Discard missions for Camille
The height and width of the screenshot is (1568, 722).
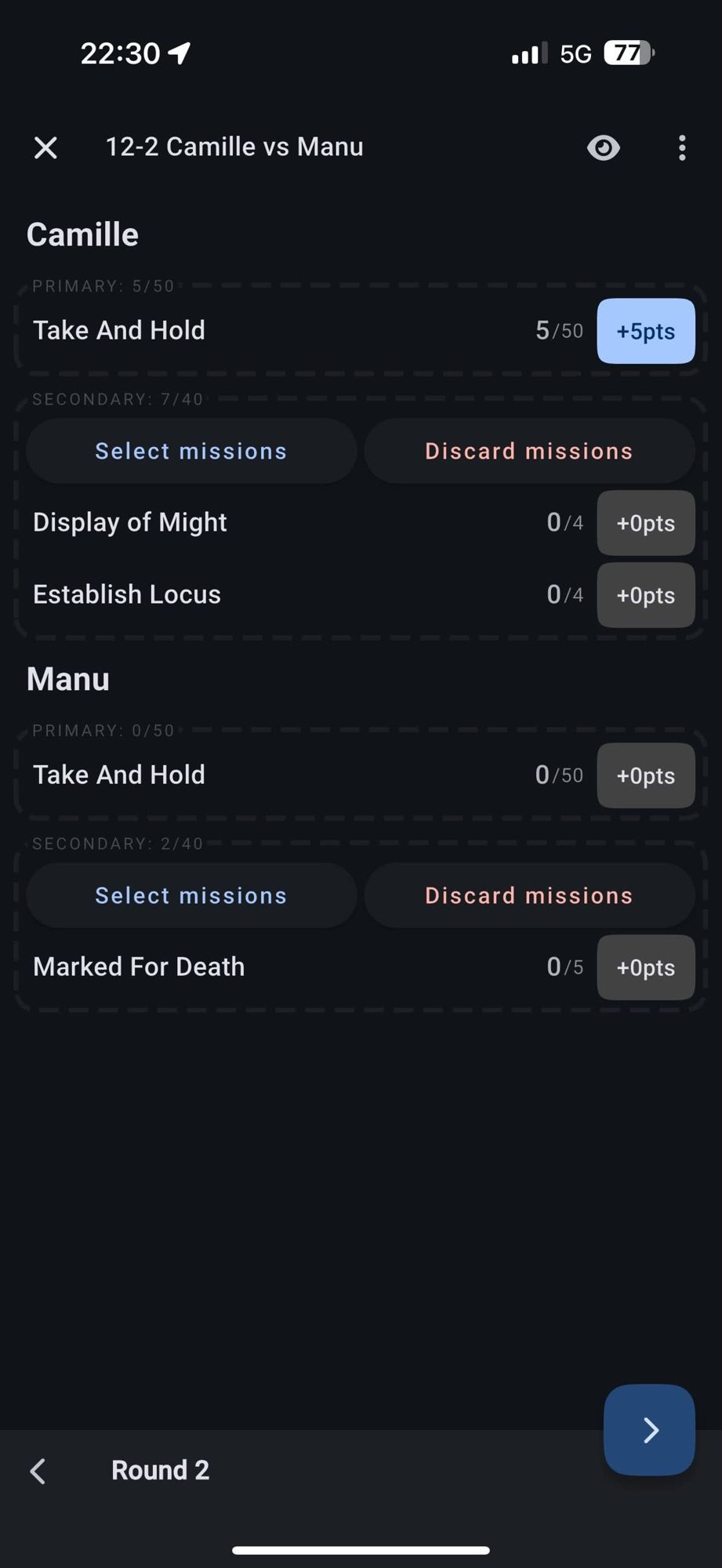click(x=529, y=451)
